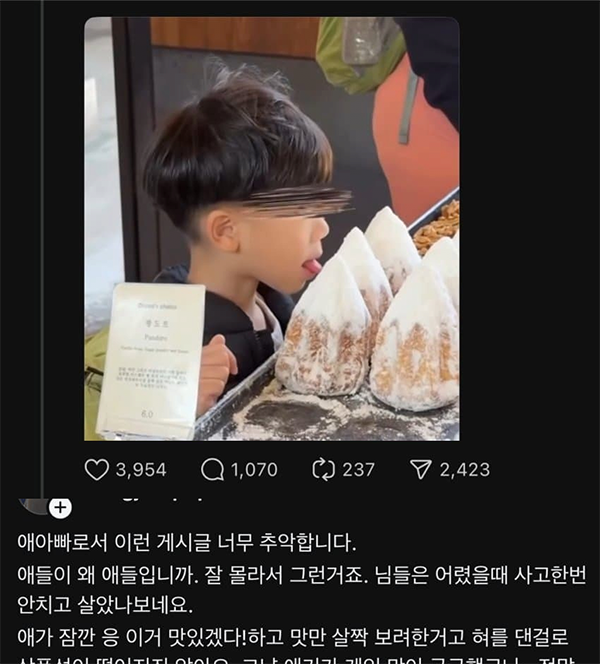Like the post with 3,954 likes

(x=97, y=469)
